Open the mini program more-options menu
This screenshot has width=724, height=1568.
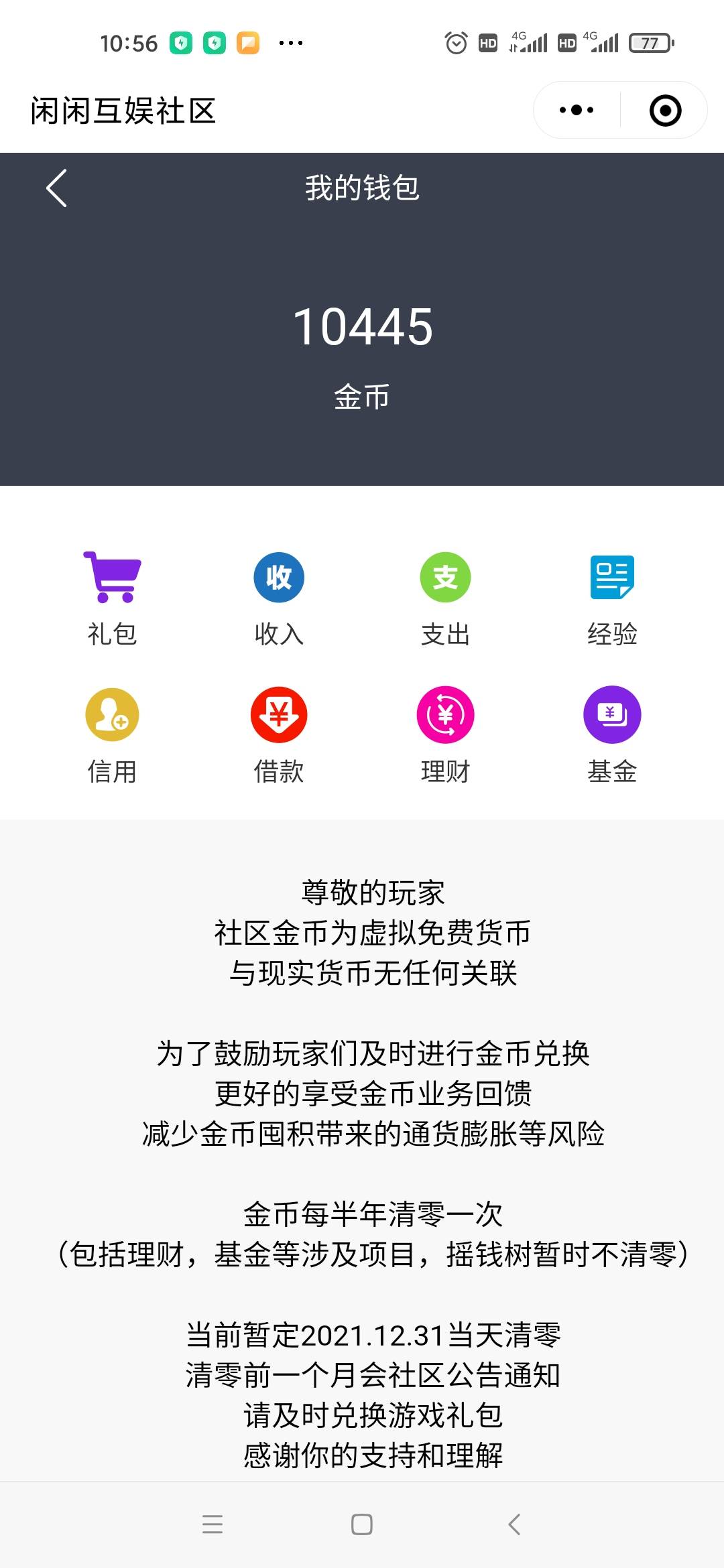click(577, 111)
